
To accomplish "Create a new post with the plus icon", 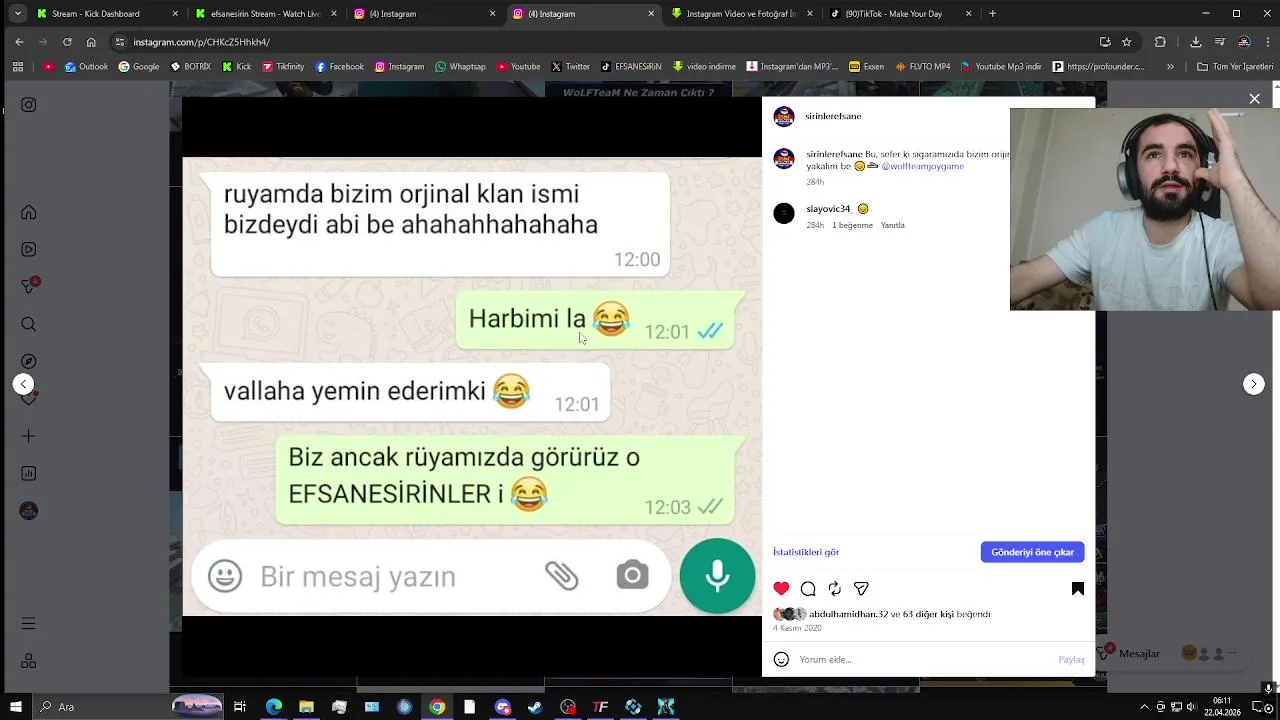I will coord(29,436).
